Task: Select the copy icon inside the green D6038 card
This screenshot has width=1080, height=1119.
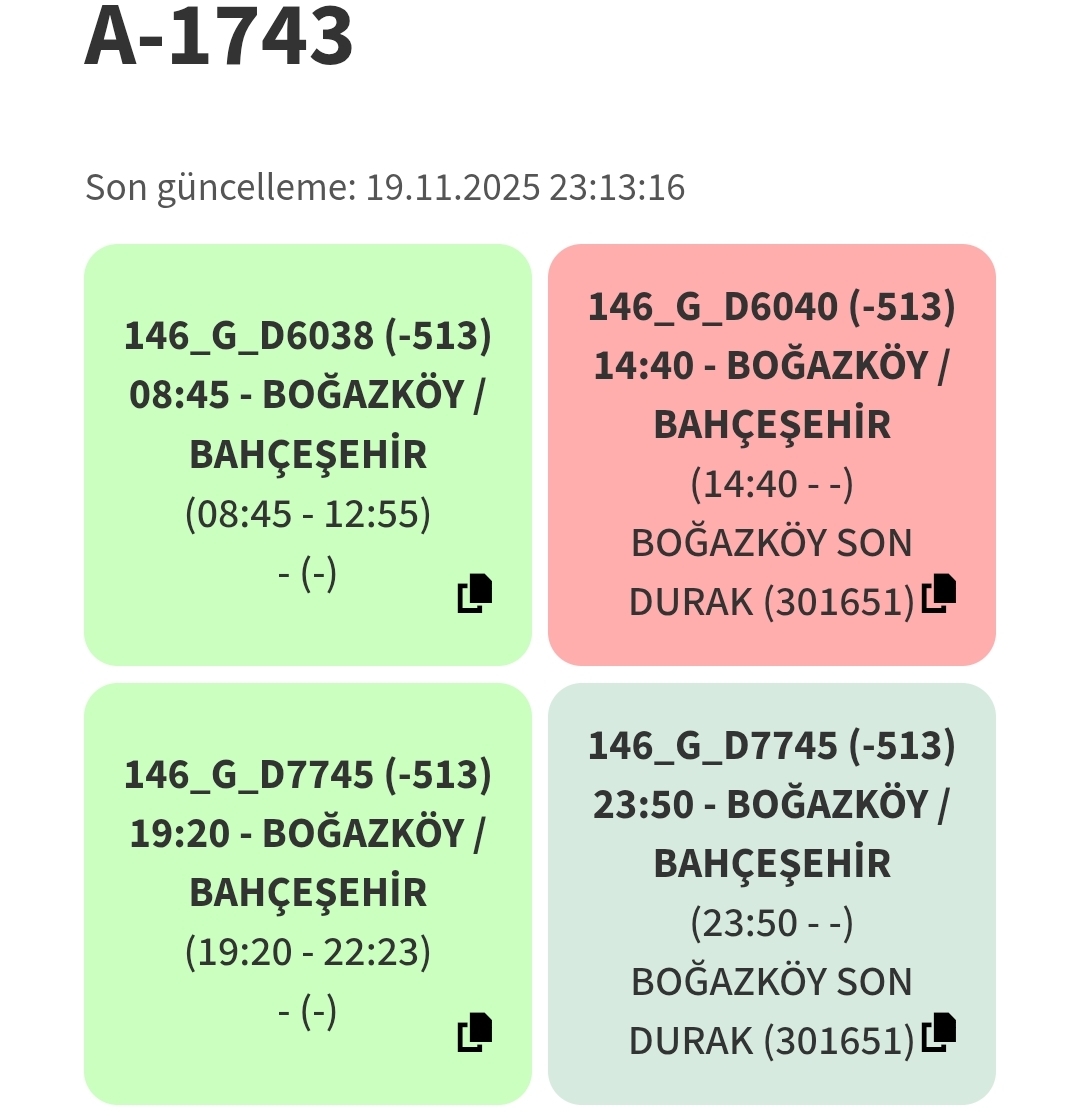Action: (474, 591)
